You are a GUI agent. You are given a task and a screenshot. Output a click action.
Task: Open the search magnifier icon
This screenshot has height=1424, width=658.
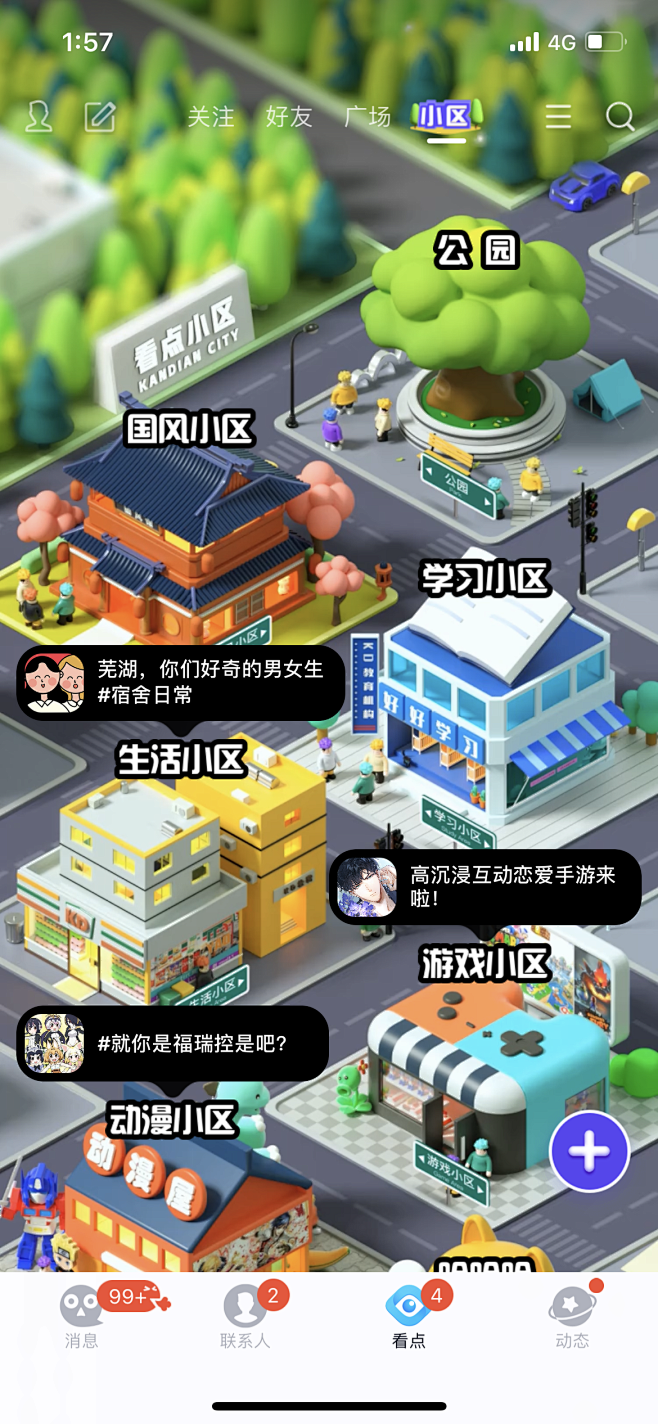click(620, 117)
